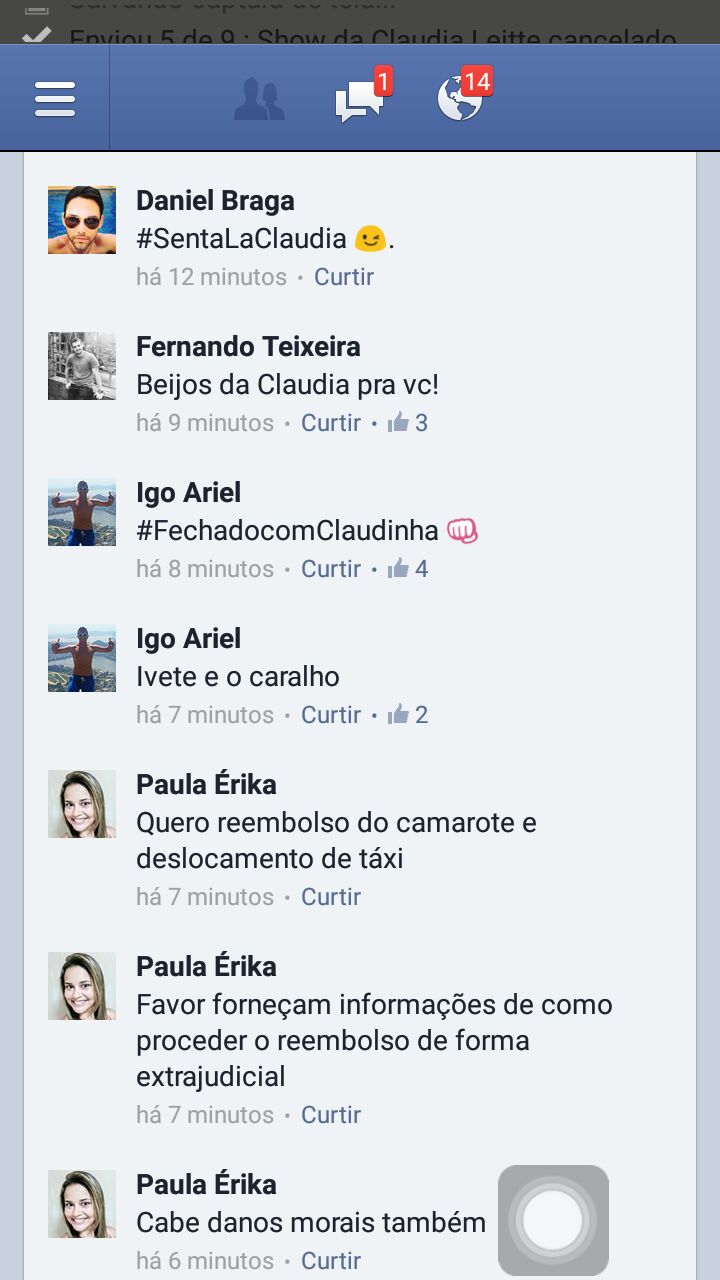See the 2 likes on "Ivete e o caralho"

coord(408,715)
